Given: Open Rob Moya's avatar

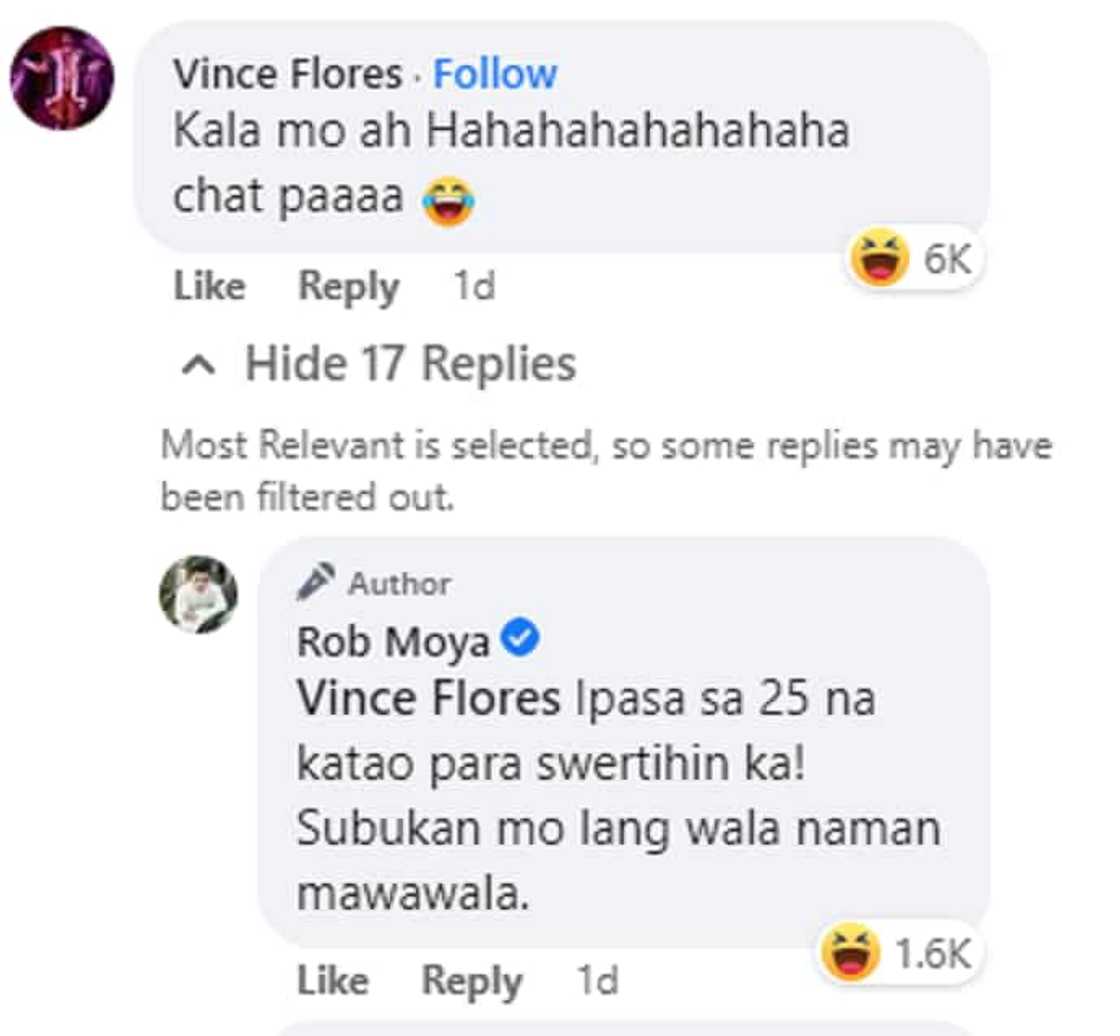Looking at the screenshot, I should [198, 595].
